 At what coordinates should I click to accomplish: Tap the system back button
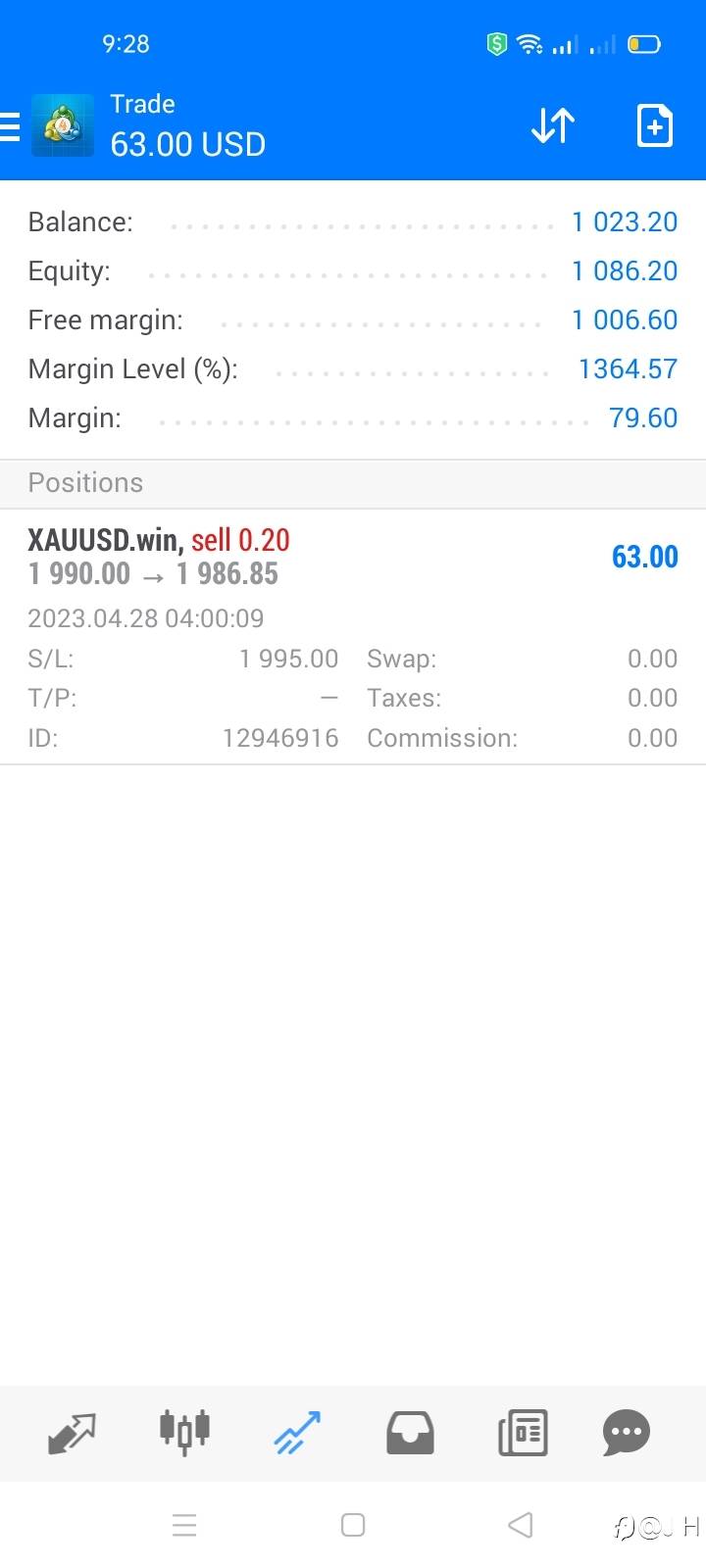point(521,1525)
